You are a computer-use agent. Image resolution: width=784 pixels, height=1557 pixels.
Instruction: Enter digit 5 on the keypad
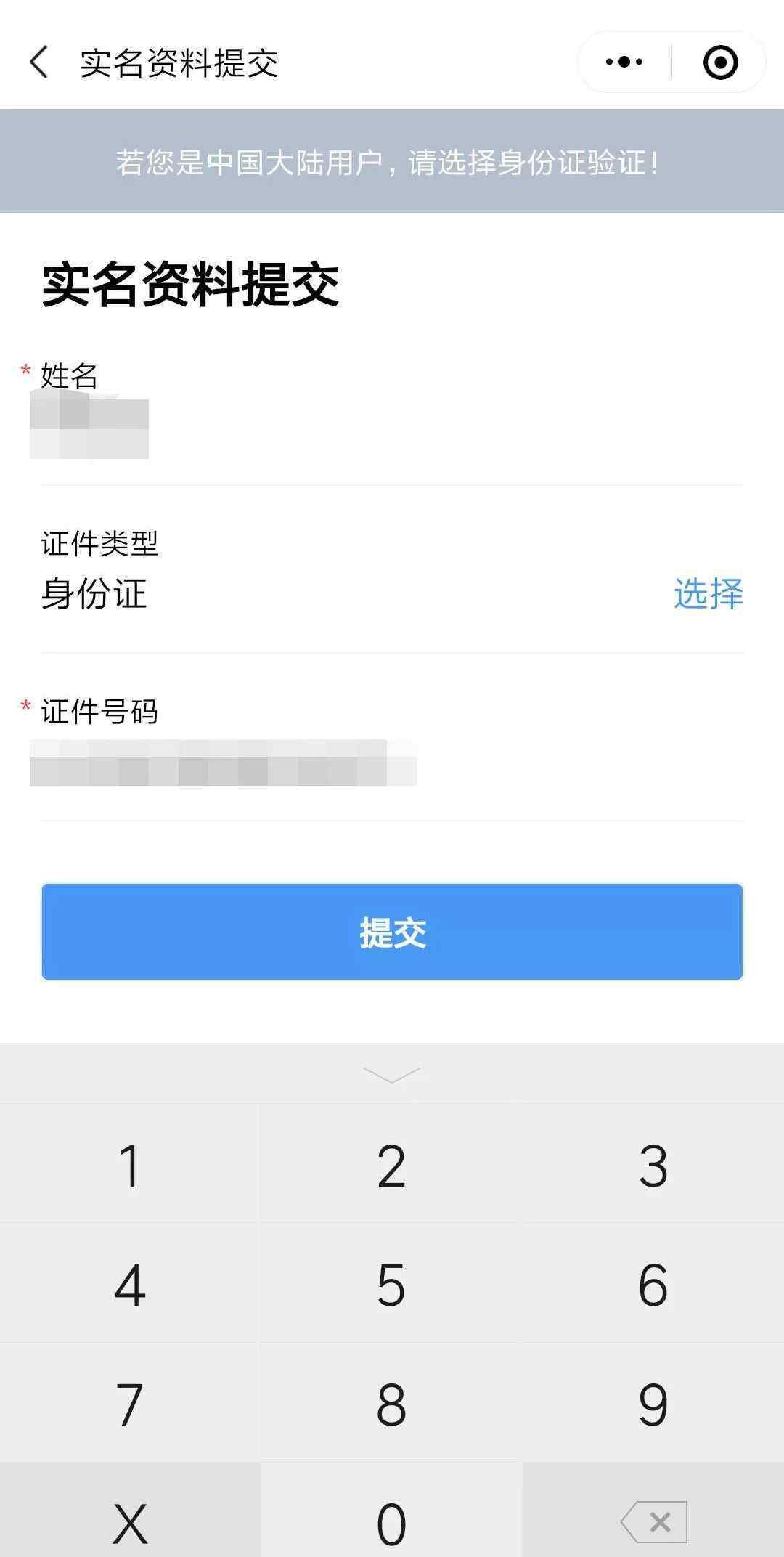click(x=391, y=1284)
